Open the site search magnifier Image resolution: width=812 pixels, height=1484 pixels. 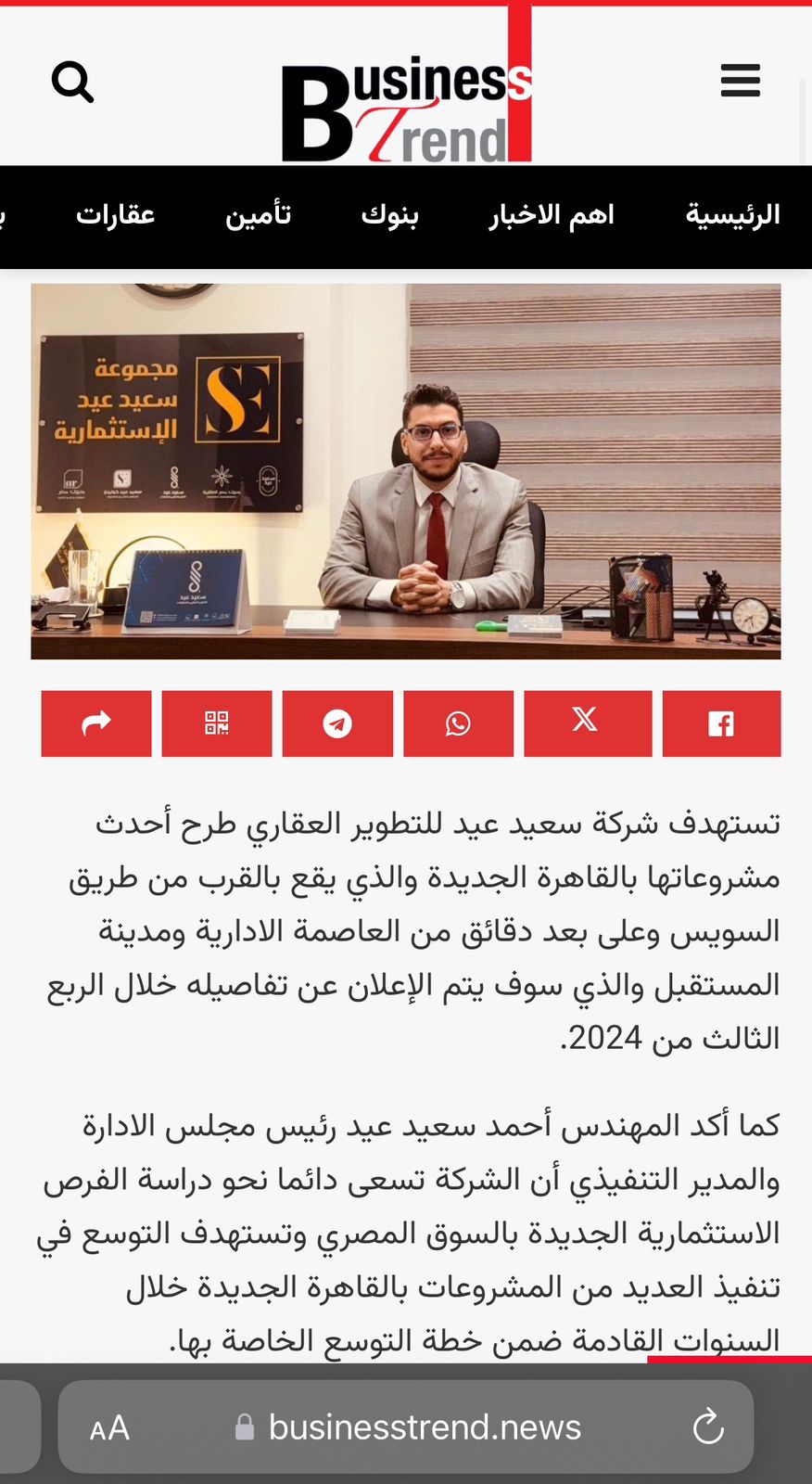[x=72, y=83]
